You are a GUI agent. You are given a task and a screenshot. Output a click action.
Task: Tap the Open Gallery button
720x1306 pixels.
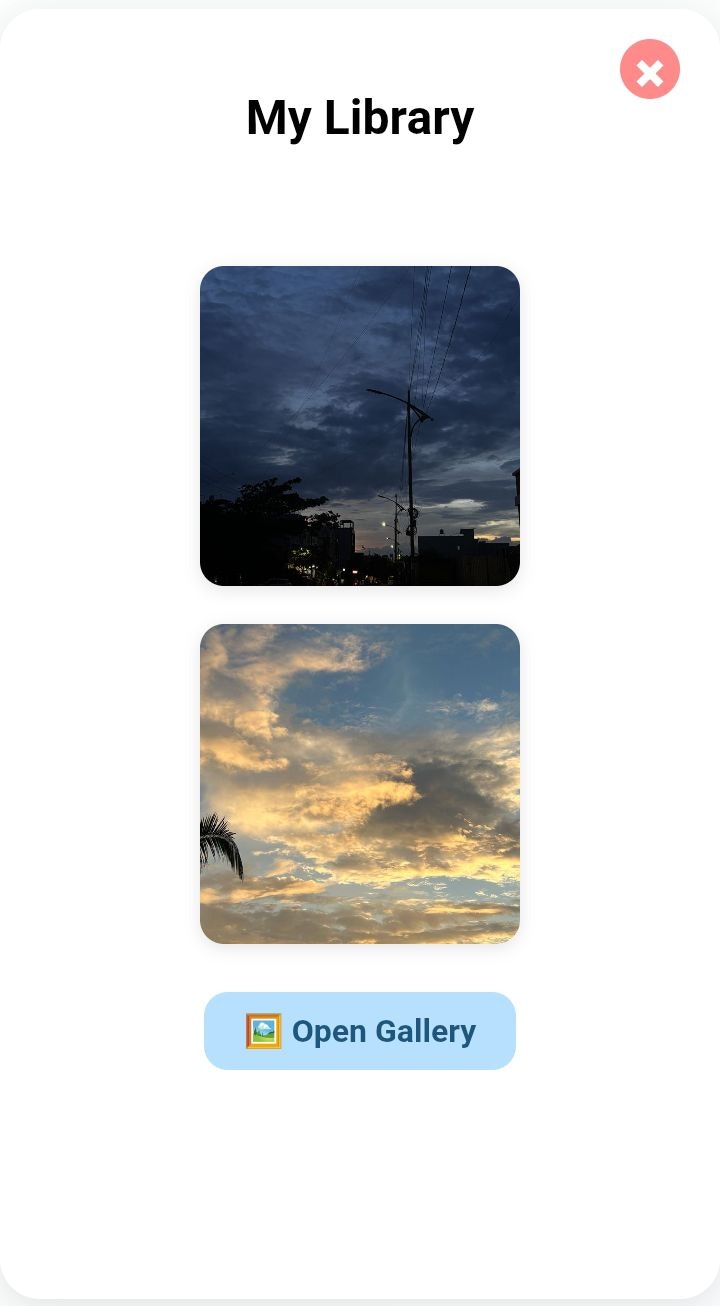[x=360, y=1031]
